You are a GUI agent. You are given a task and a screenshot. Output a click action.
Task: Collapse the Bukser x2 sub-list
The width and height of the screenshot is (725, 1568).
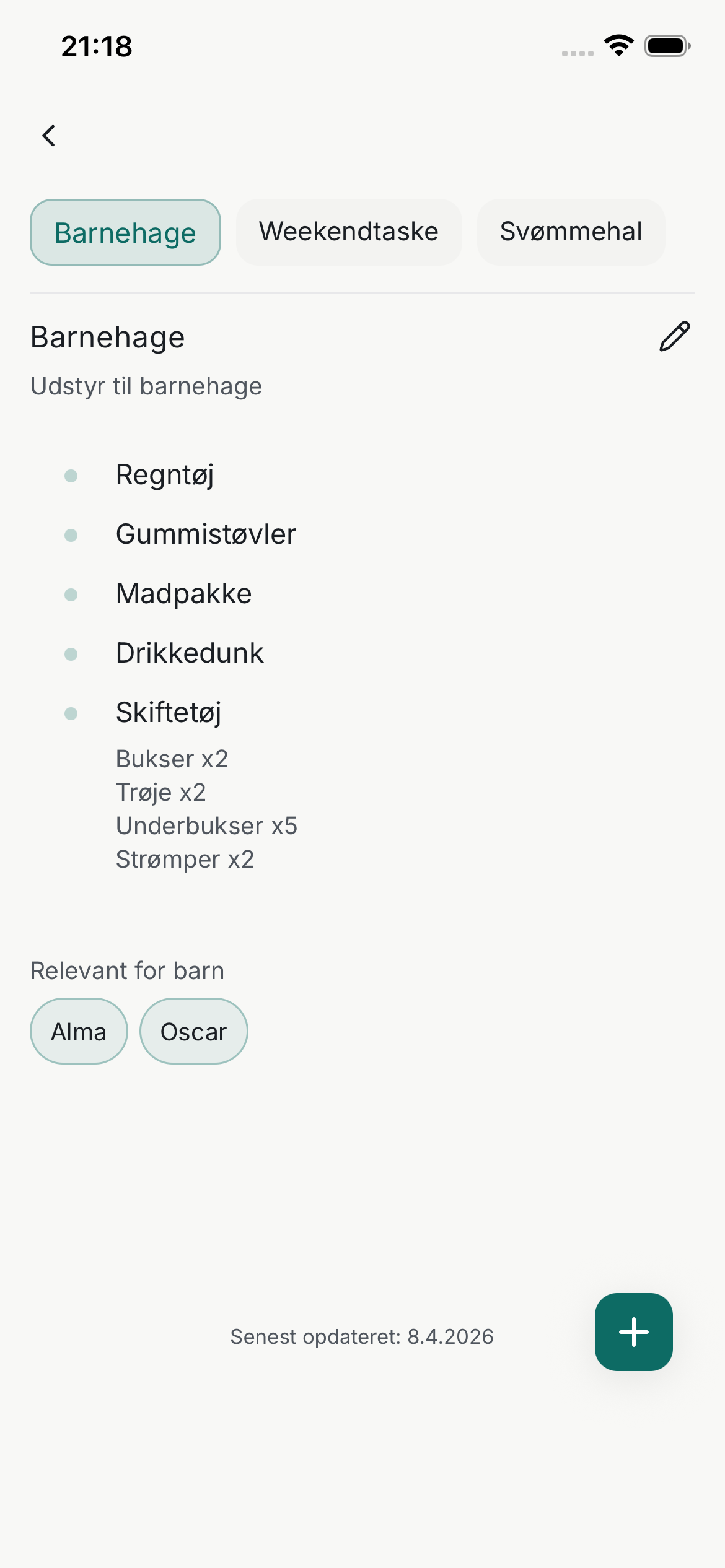click(172, 758)
